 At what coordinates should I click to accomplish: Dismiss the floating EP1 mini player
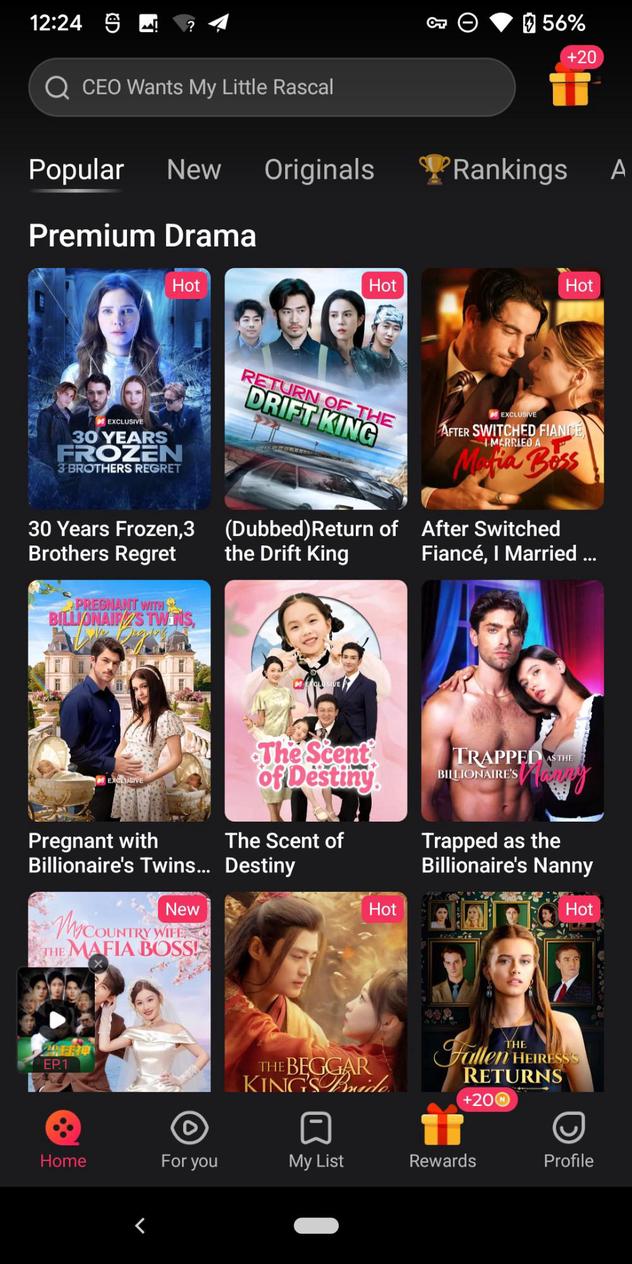98,964
